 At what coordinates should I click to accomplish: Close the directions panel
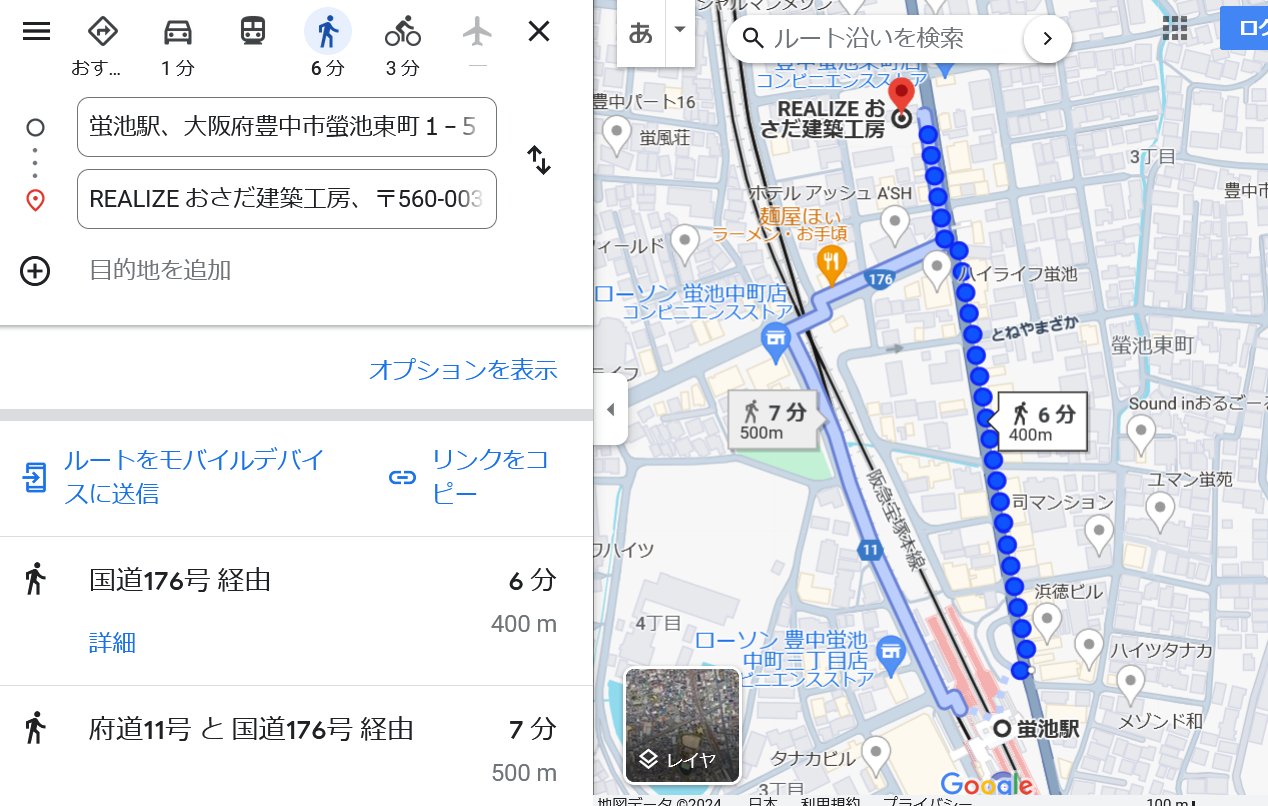click(538, 31)
